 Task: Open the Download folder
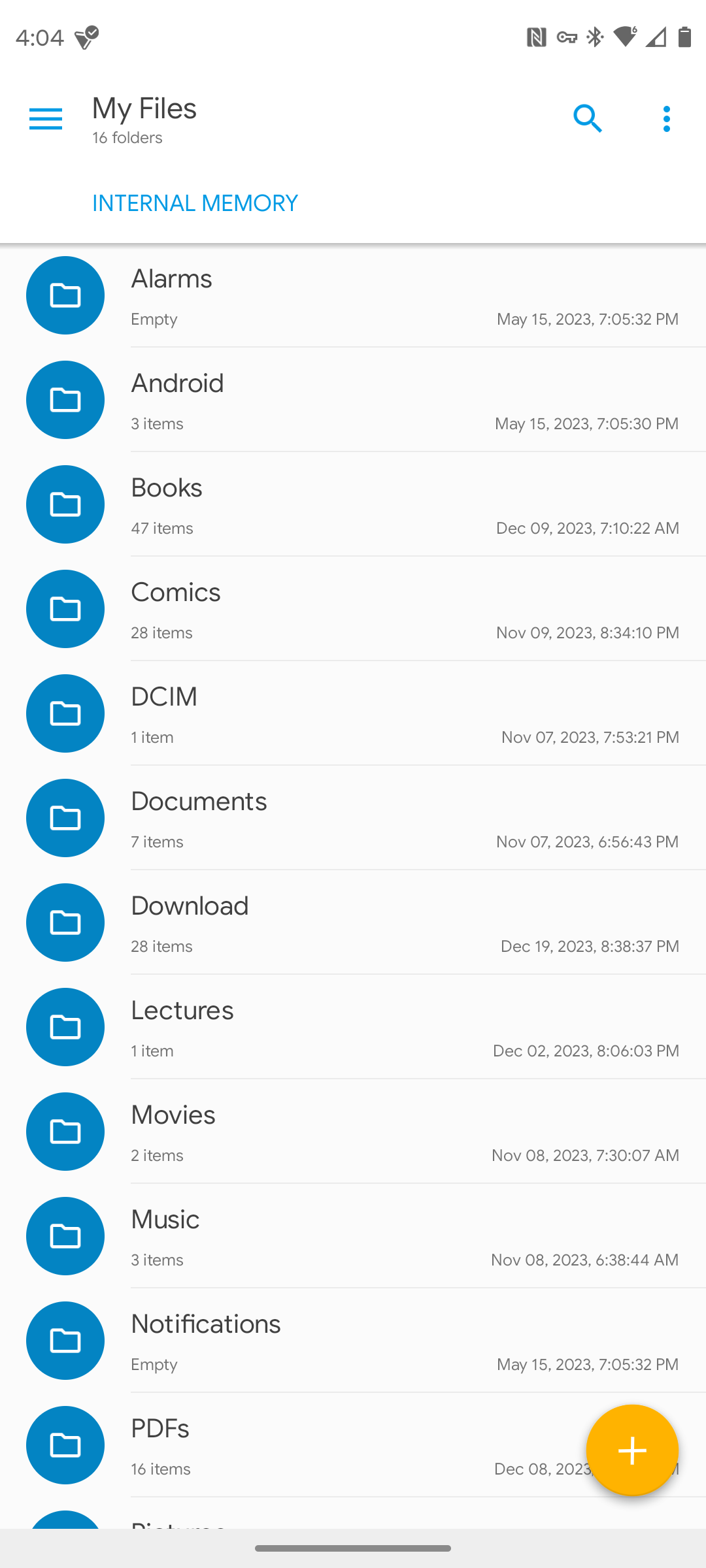click(353, 923)
